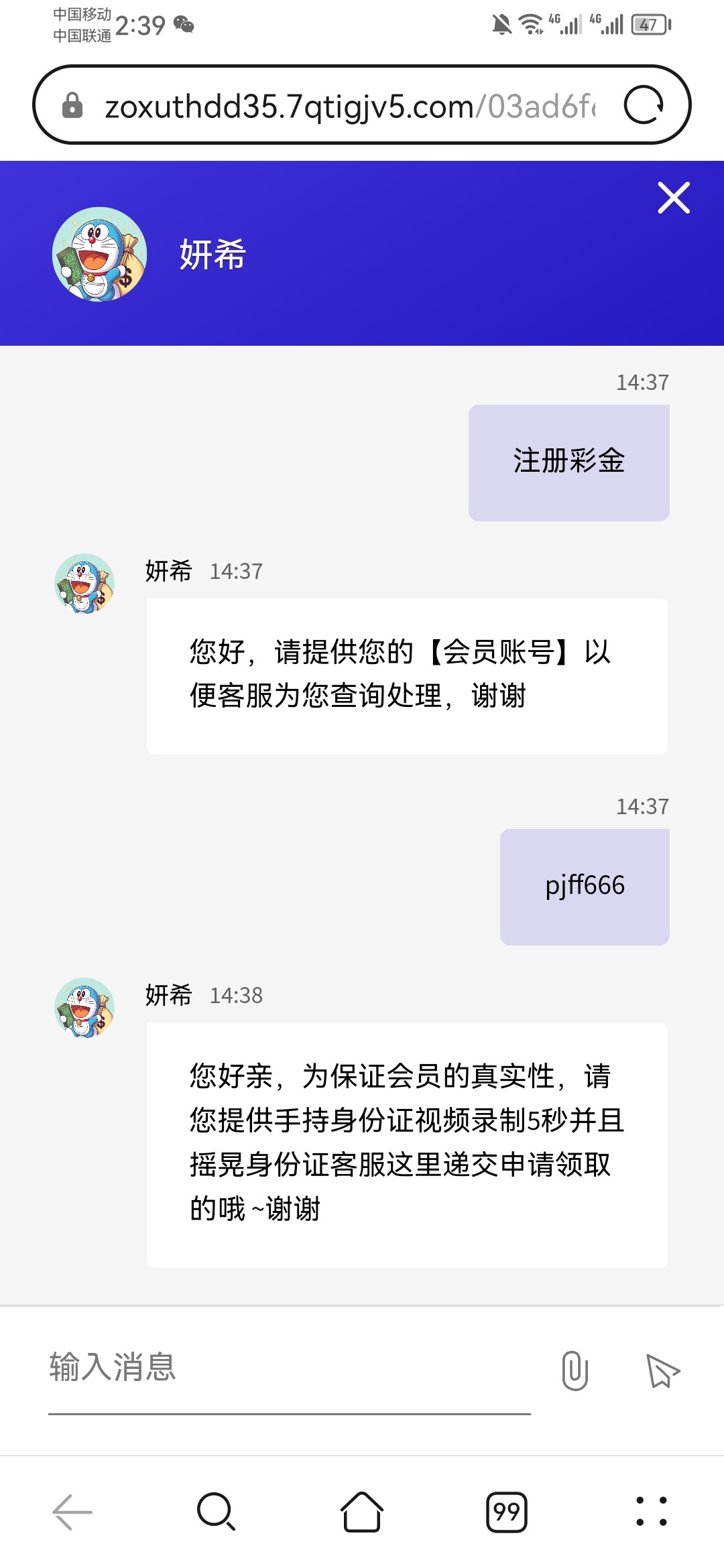Close the chat with 妍希

pyautogui.click(x=673, y=198)
